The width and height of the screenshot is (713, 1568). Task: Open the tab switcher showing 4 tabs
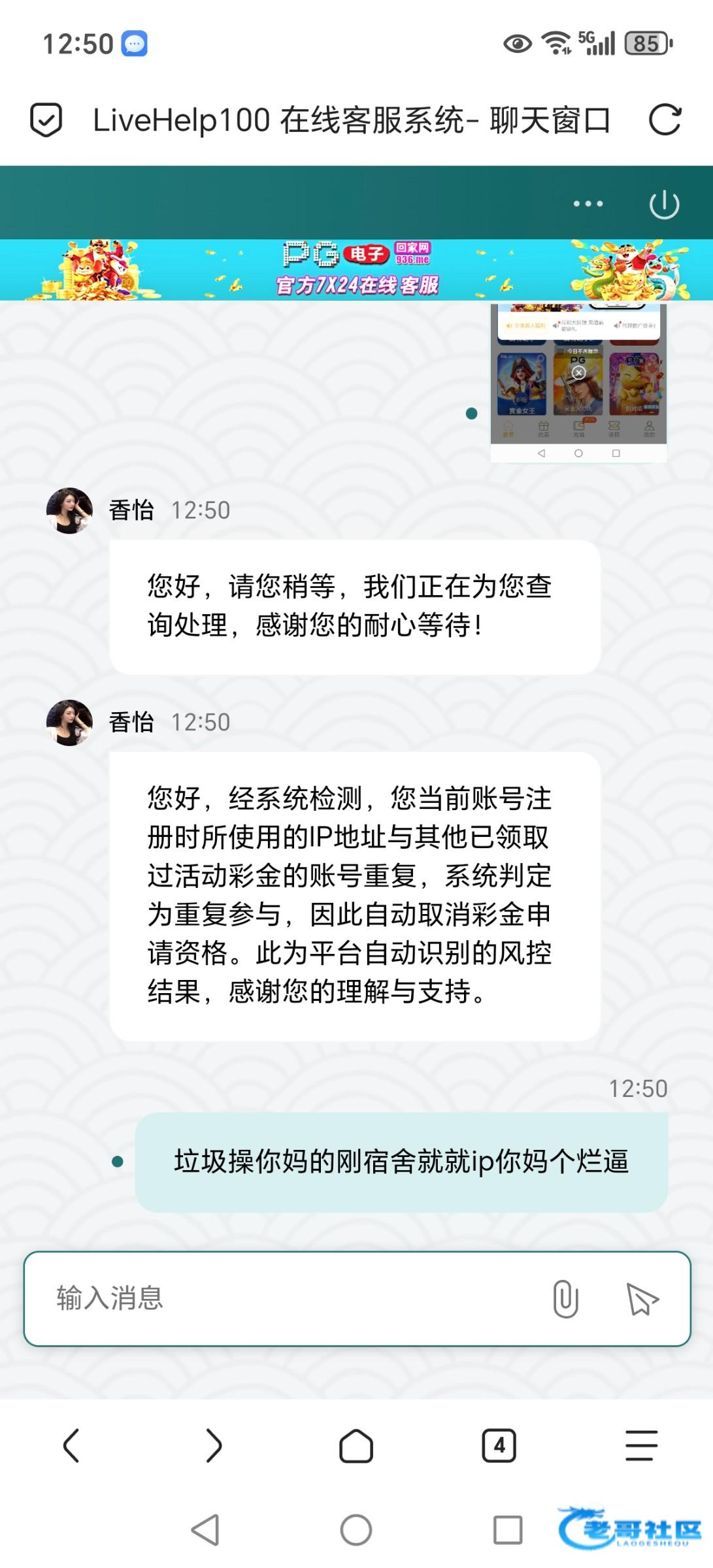[x=499, y=1445]
